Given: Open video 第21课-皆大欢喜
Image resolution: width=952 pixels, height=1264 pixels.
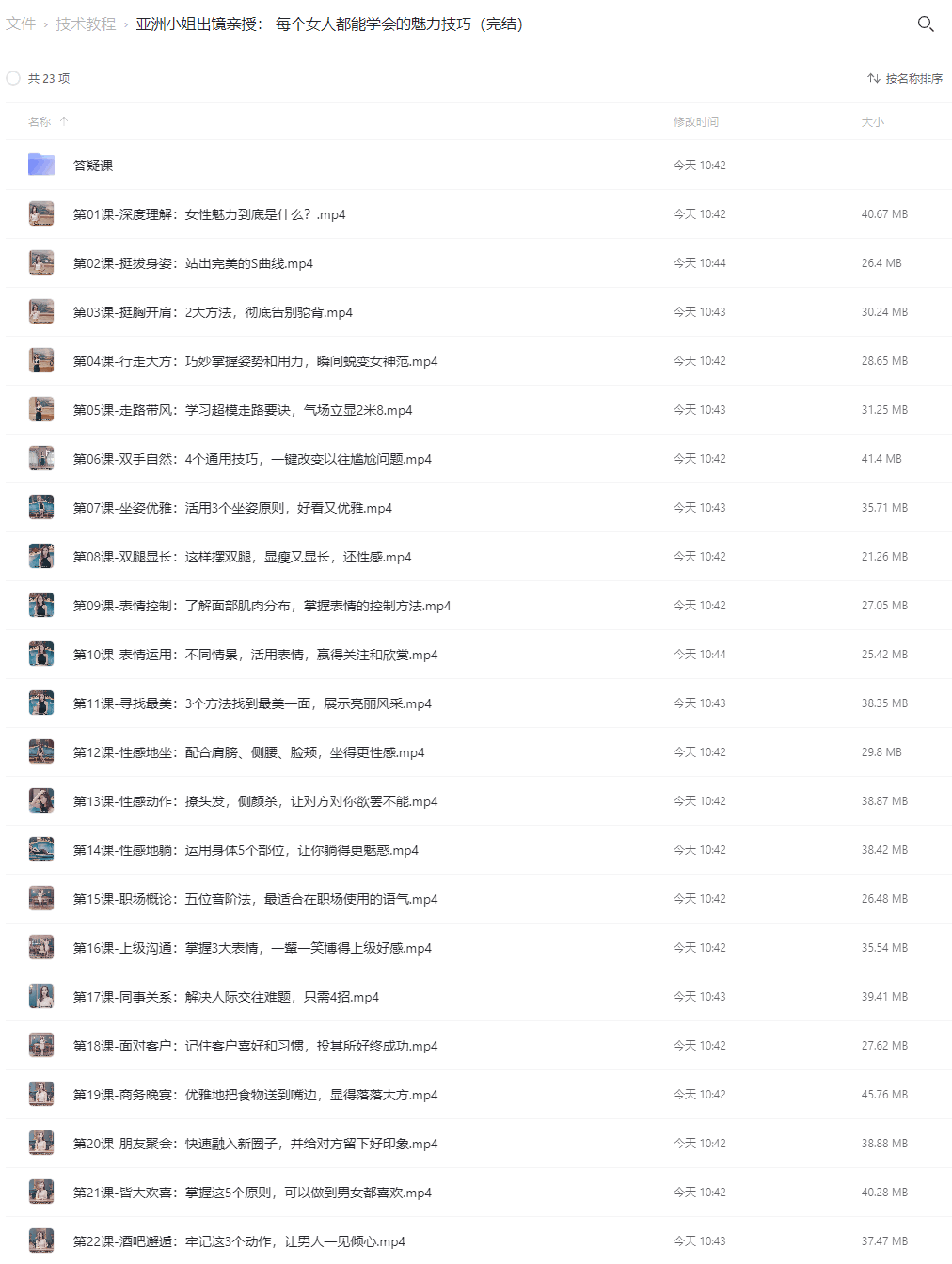Looking at the screenshot, I should [x=252, y=1193].
